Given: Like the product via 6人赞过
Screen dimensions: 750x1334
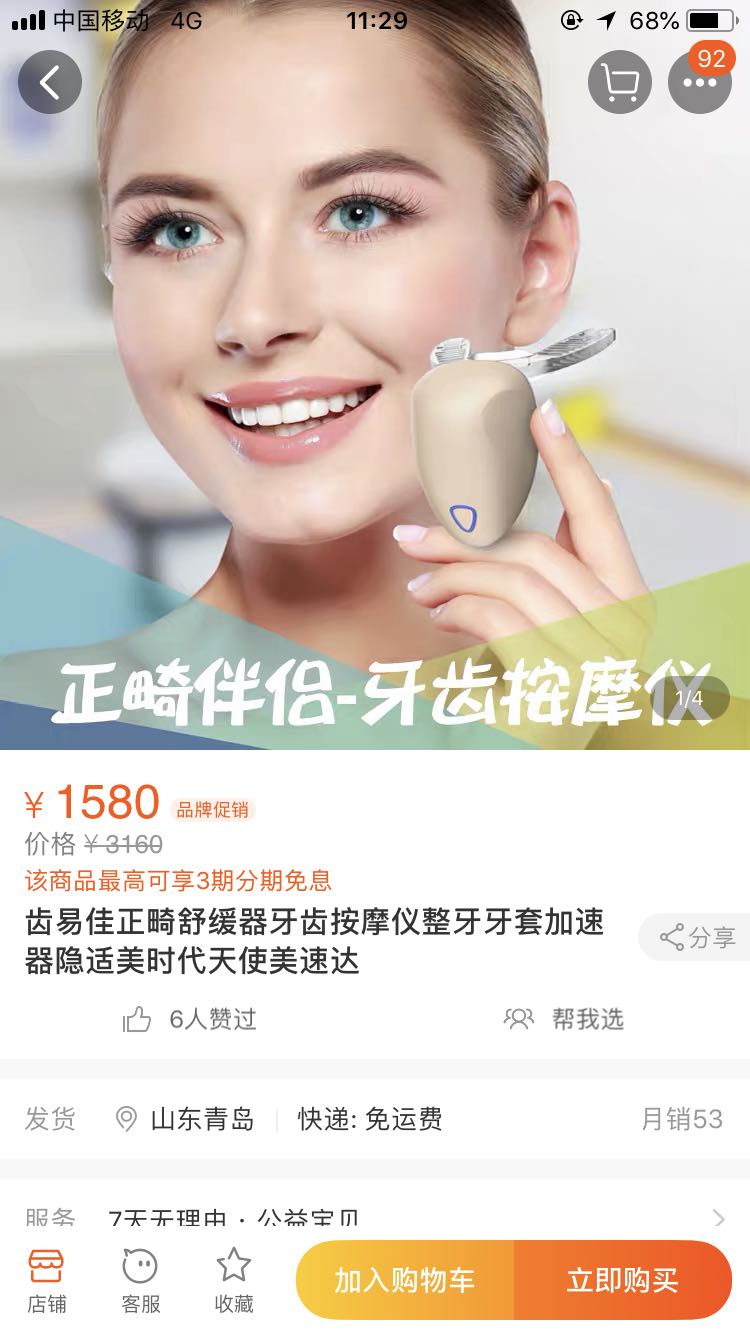Looking at the screenshot, I should tap(190, 1019).
